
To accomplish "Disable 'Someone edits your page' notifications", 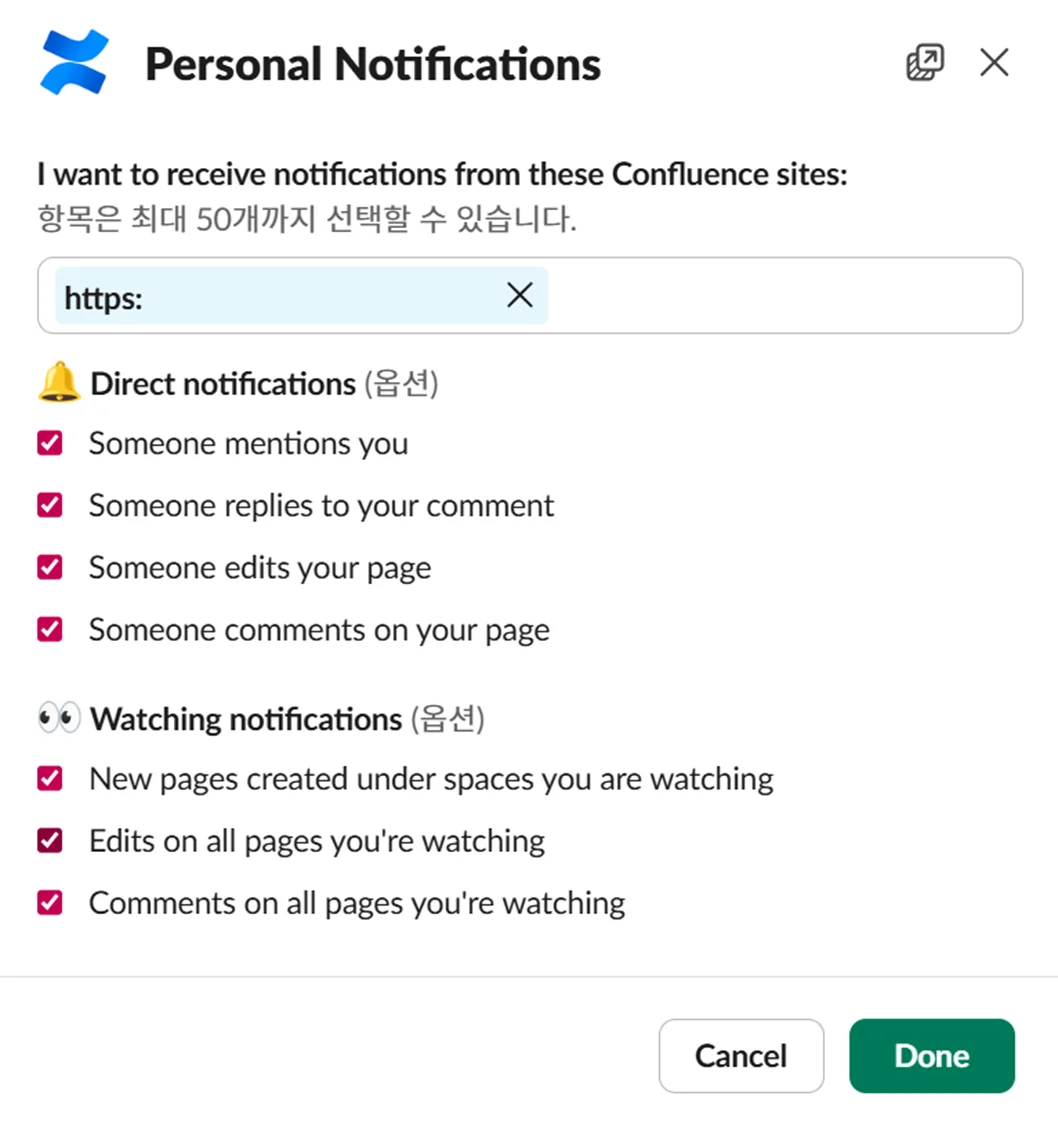I will tap(50, 567).
